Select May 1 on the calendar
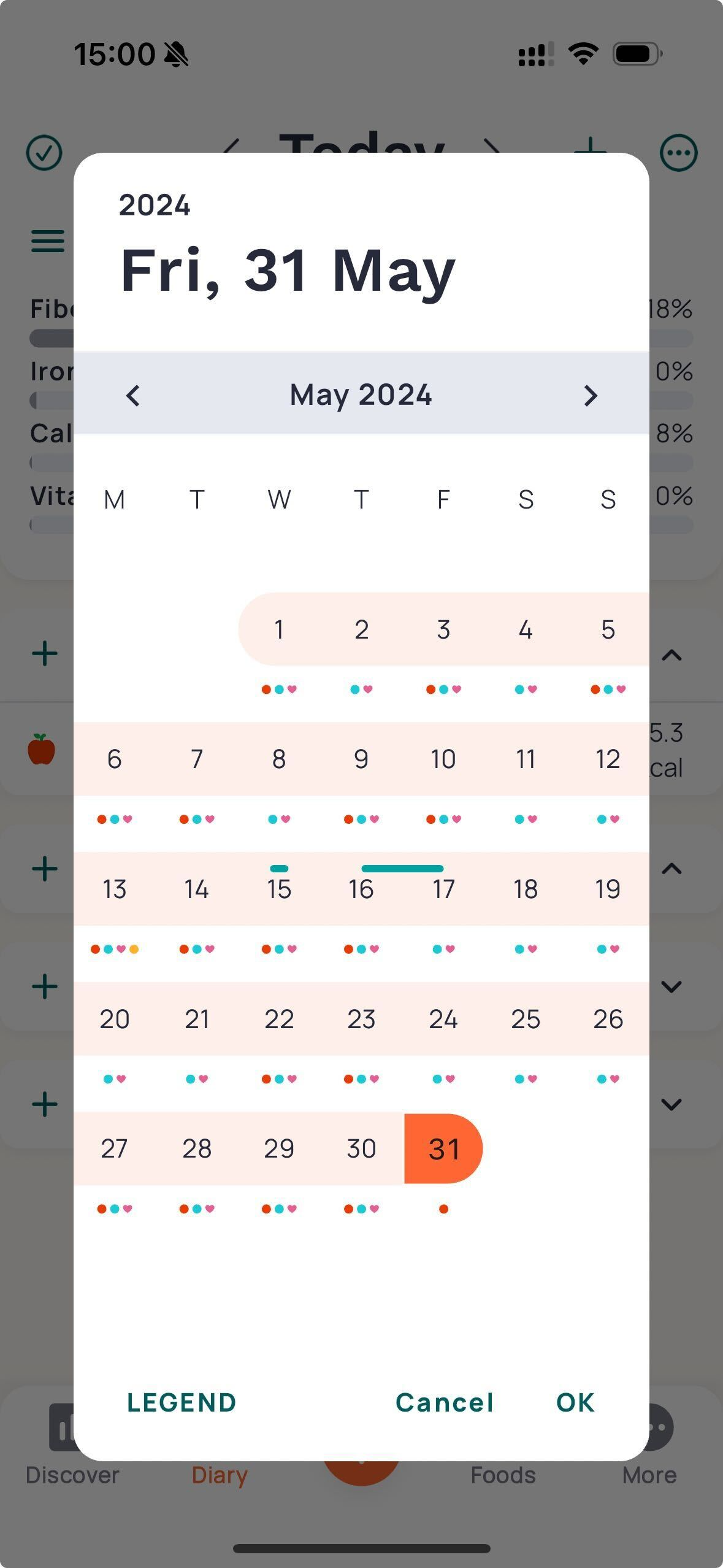The height and width of the screenshot is (1568, 723). (280, 629)
